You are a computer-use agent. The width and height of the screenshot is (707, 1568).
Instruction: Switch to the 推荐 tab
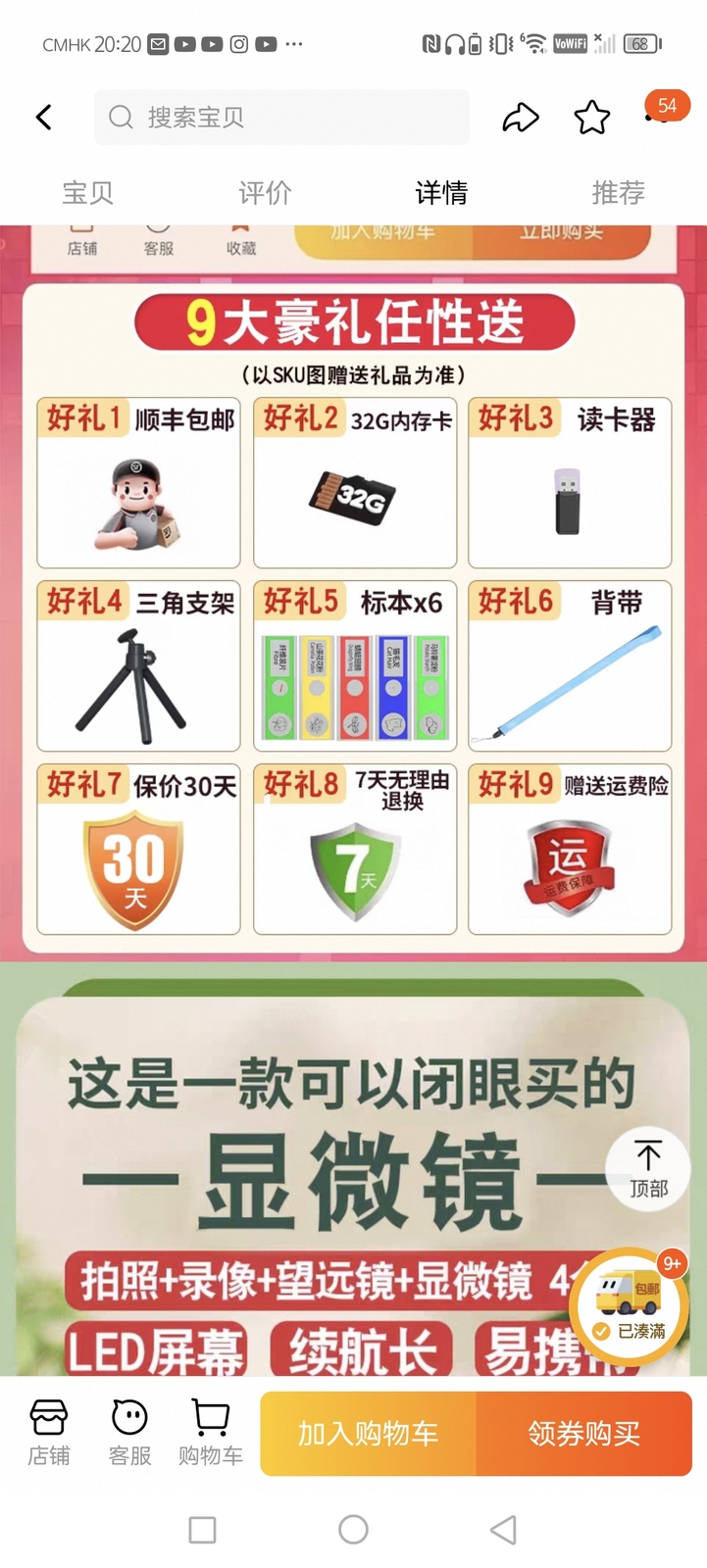tap(619, 192)
